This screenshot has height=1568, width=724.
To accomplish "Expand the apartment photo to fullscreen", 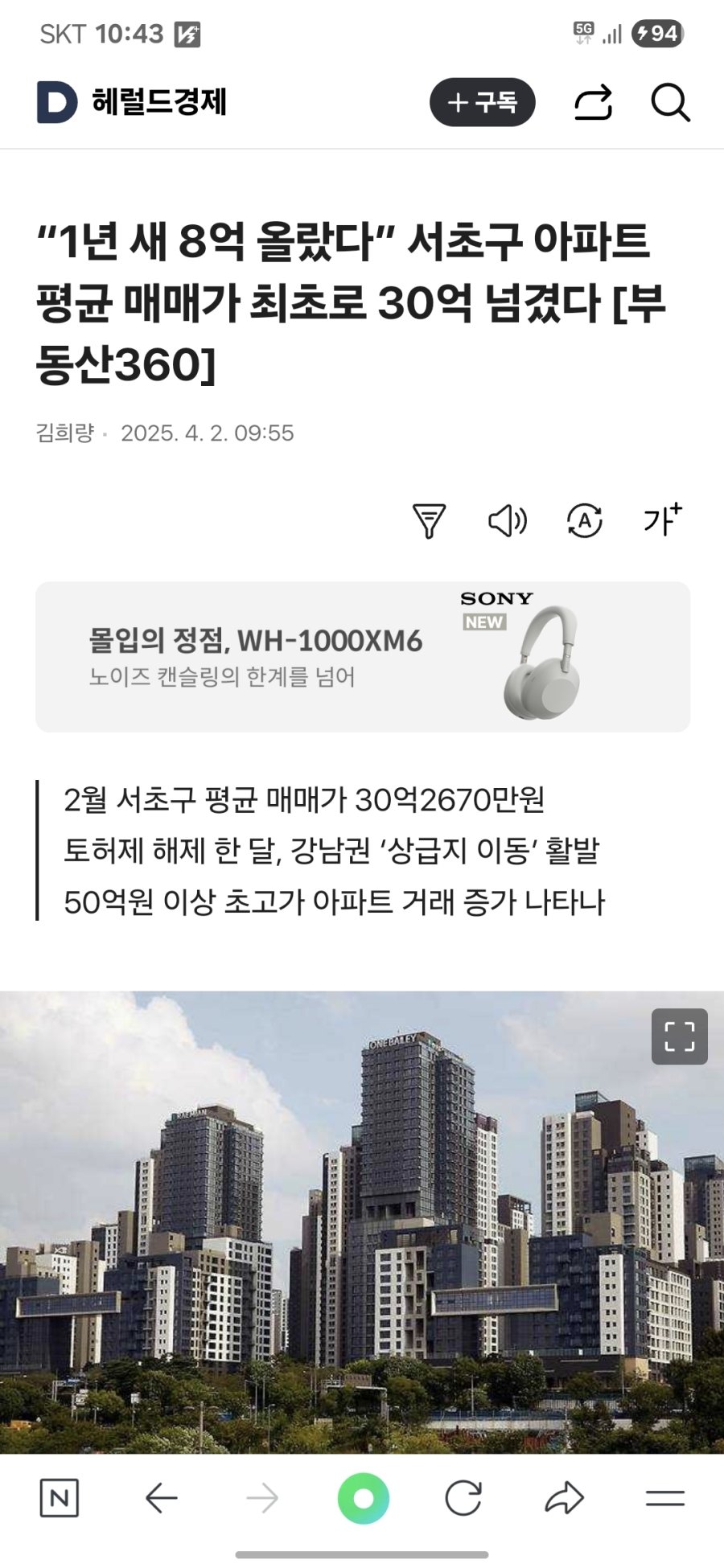I will click(679, 1036).
